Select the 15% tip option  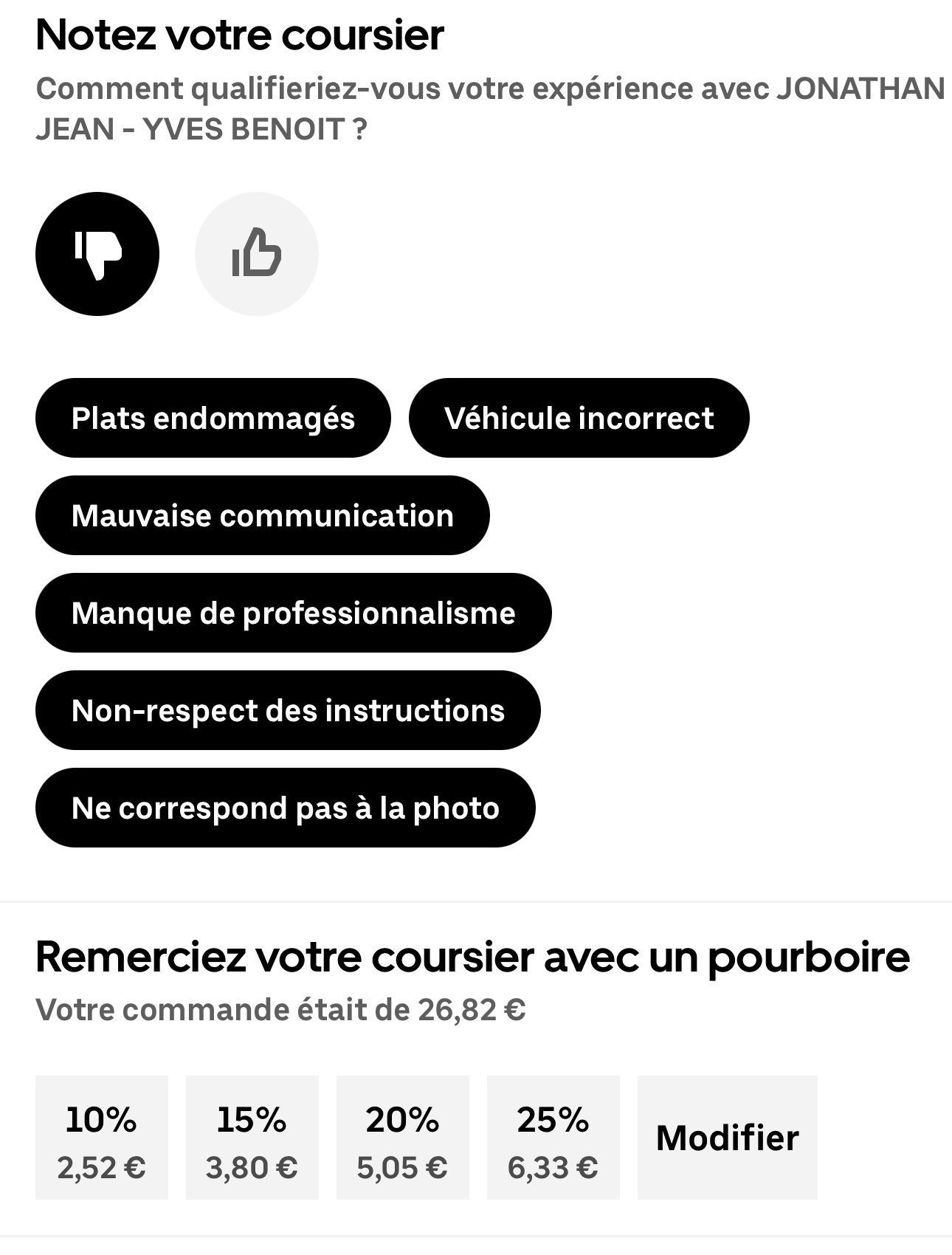pyautogui.click(x=252, y=1138)
